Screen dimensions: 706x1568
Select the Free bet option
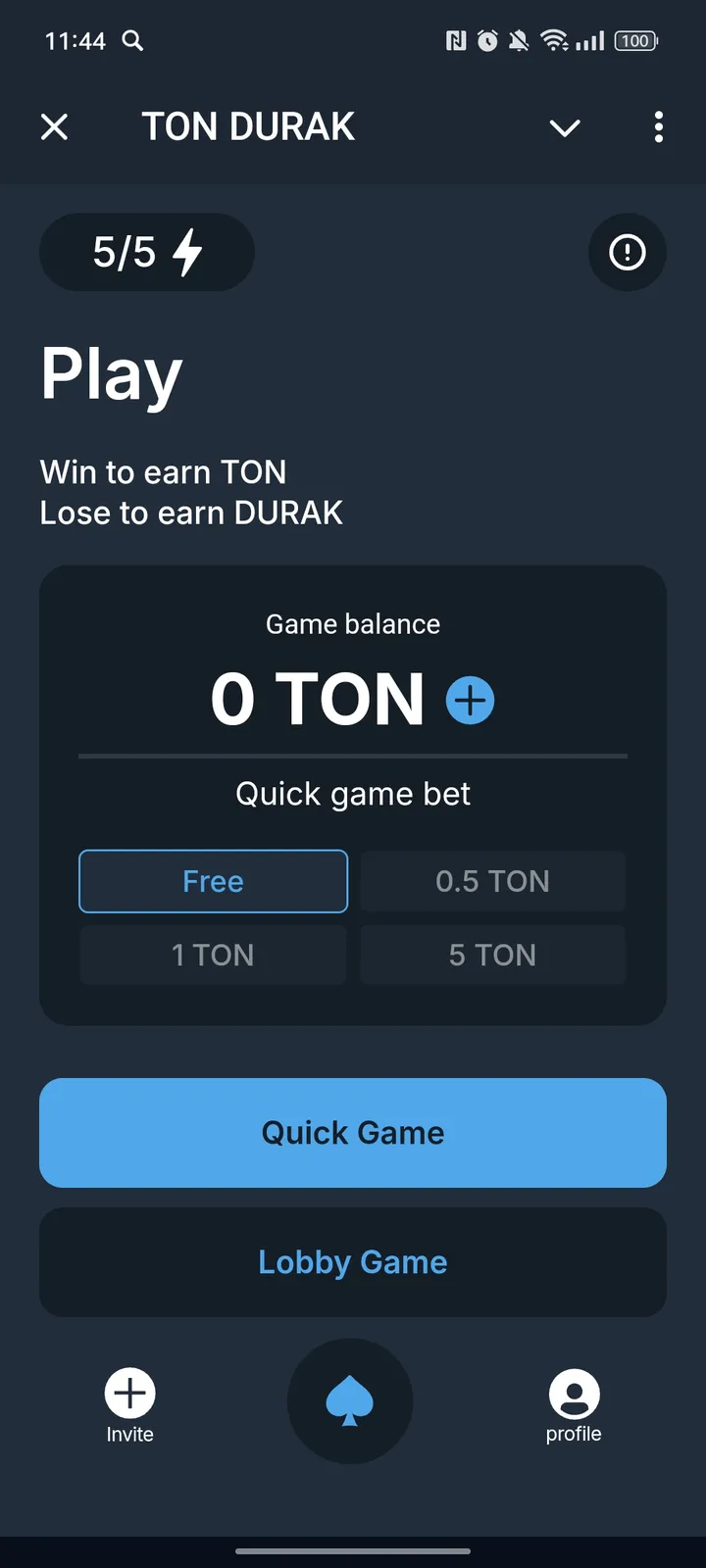(213, 881)
